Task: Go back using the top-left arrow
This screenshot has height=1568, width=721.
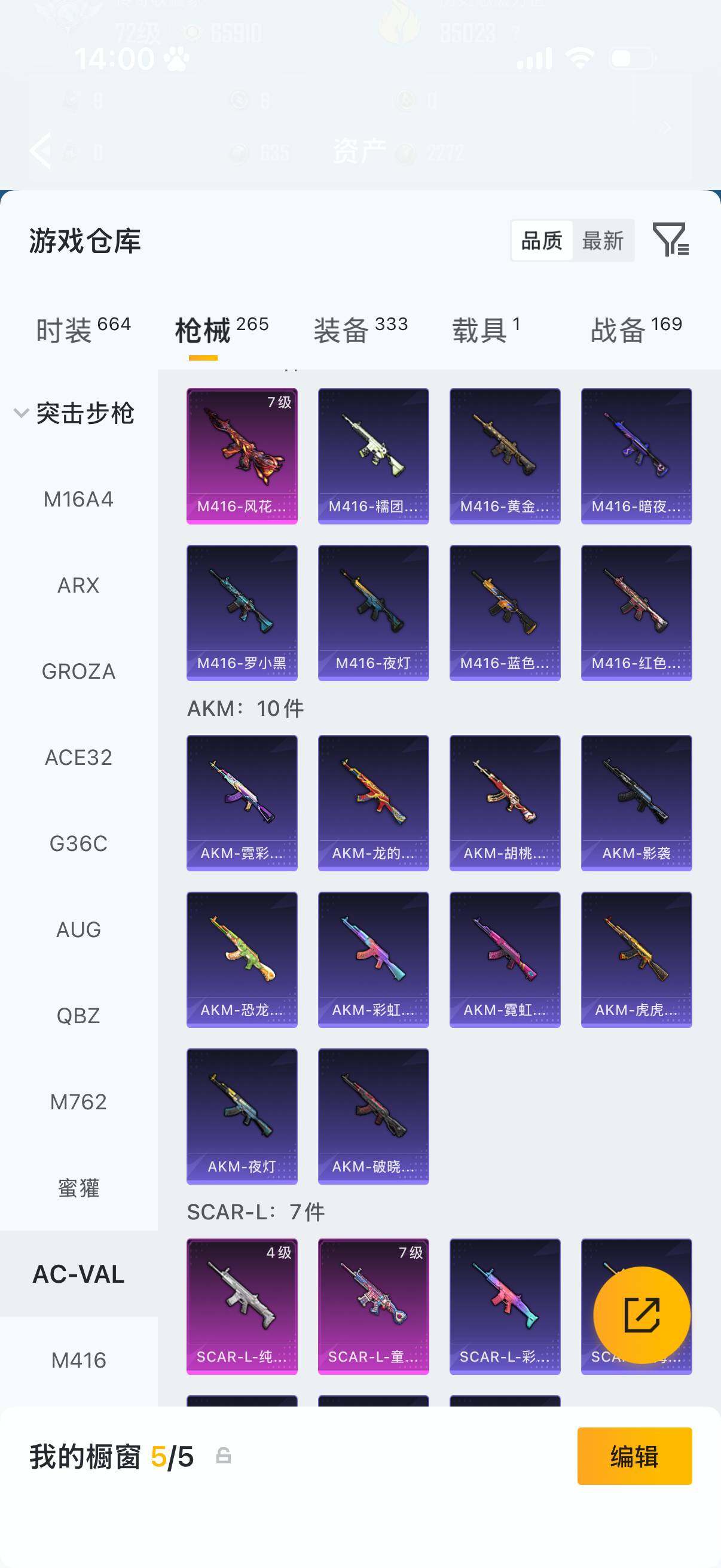Action: pyautogui.click(x=41, y=150)
